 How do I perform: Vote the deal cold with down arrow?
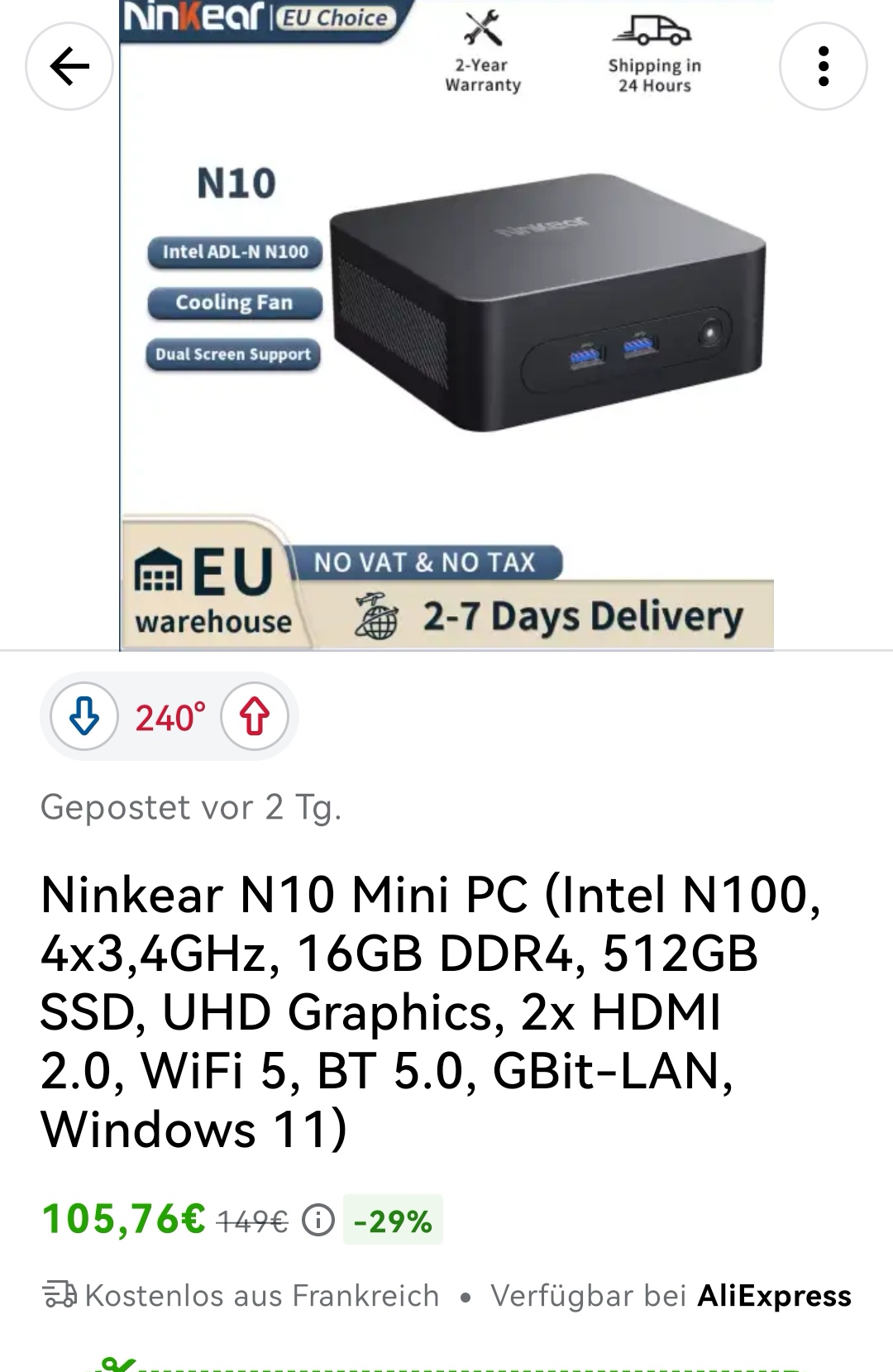point(85,716)
